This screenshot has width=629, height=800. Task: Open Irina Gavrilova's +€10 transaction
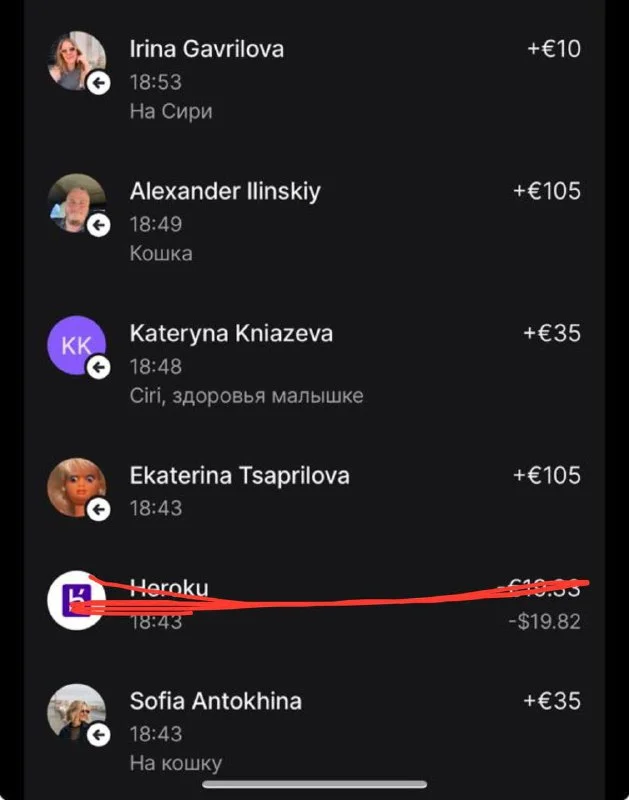314,79
